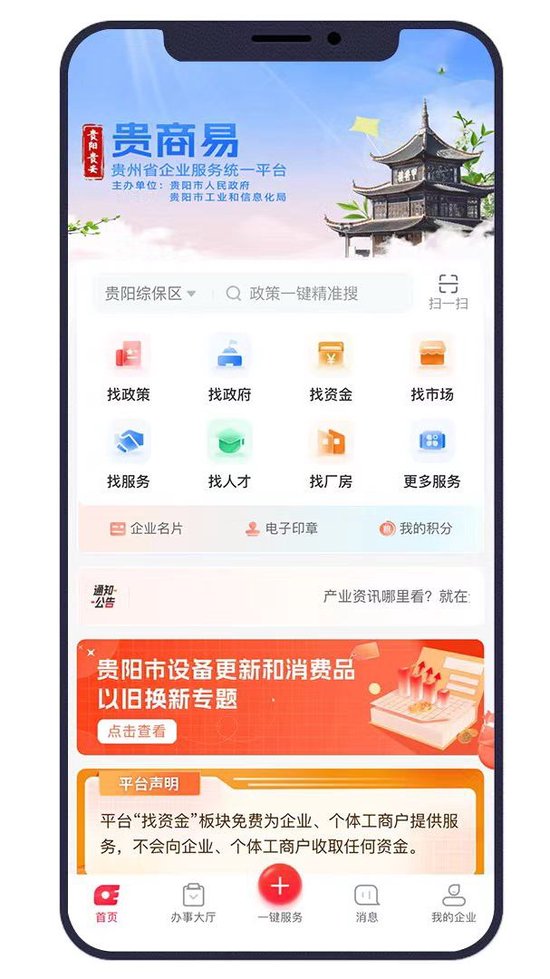
Task: Tap the red 一键服务 plus button
Action: coord(280,887)
